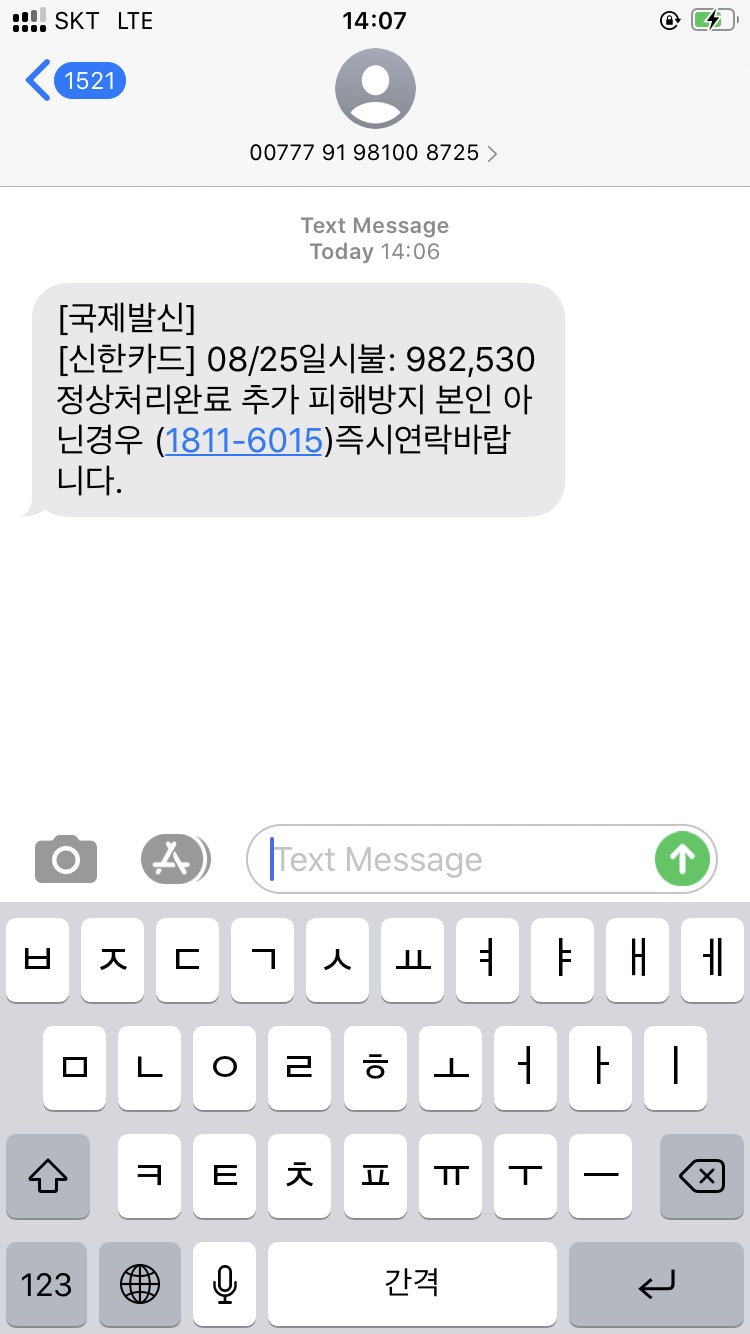Tap the backspace key on the keyboard
This screenshot has width=750, height=1334.
coord(701,1176)
